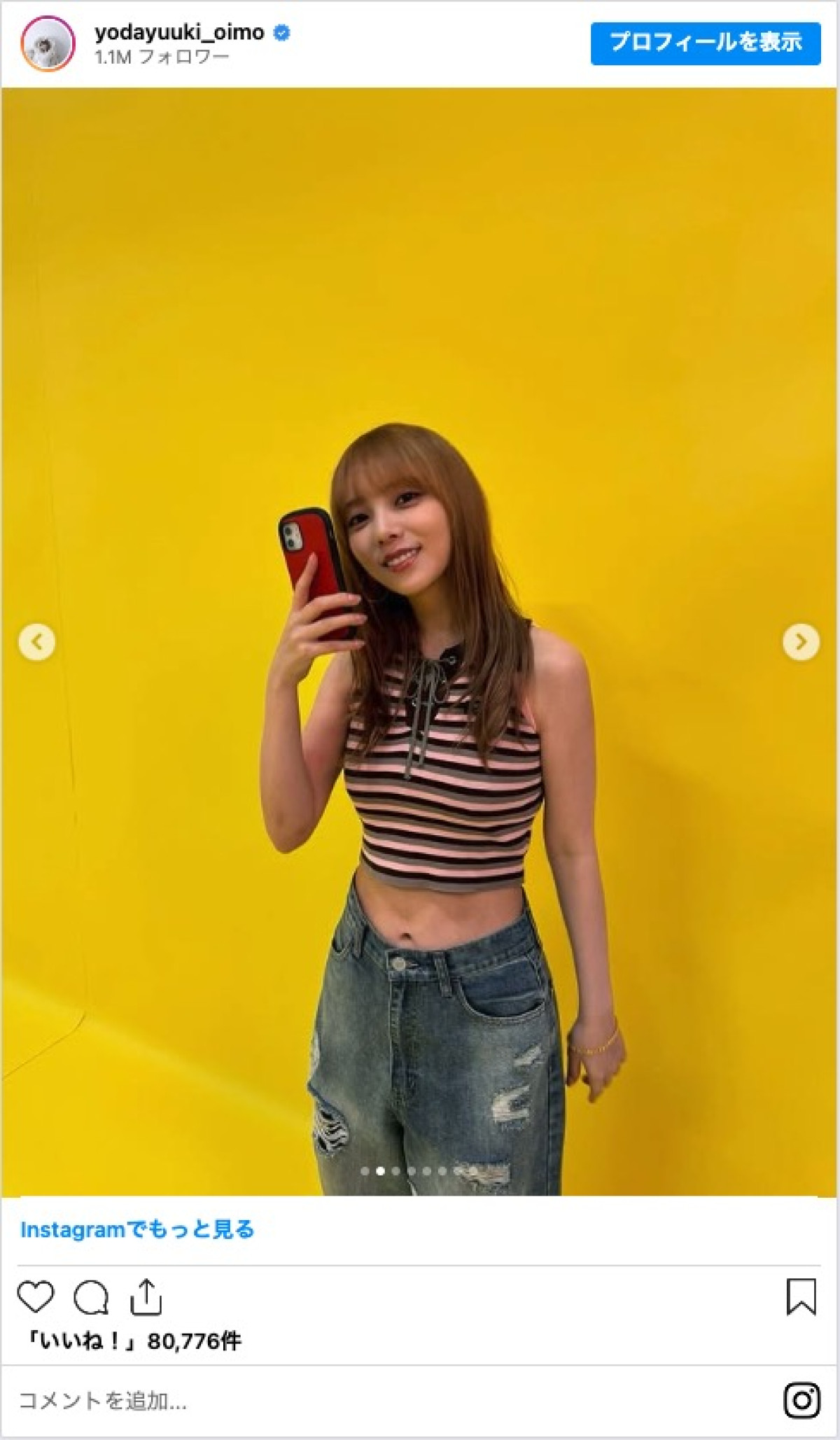Show the next photo in carousel

click(801, 641)
